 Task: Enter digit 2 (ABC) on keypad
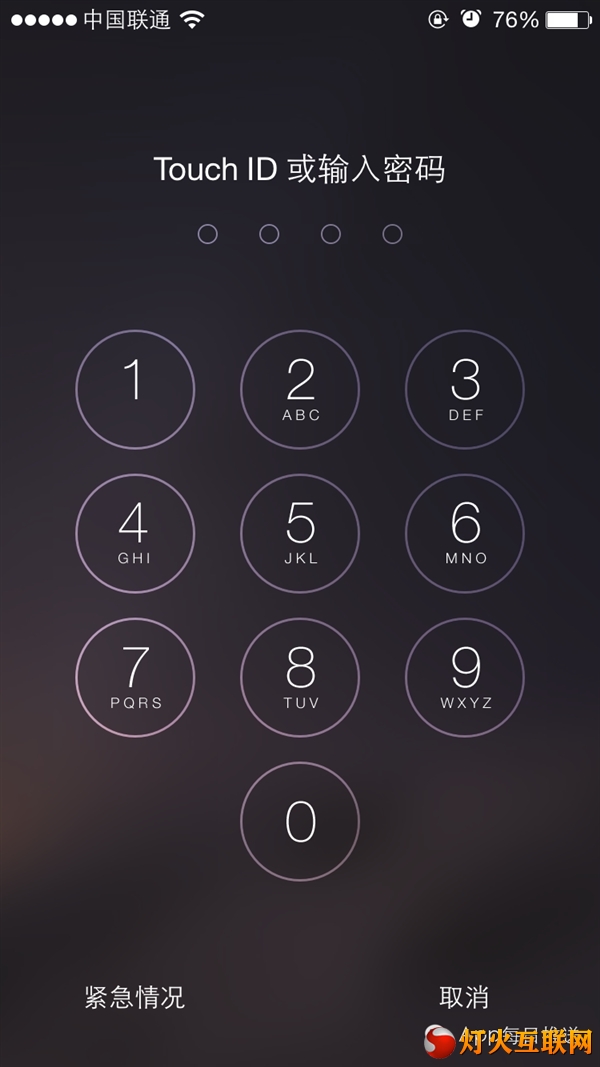coord(300,389)
